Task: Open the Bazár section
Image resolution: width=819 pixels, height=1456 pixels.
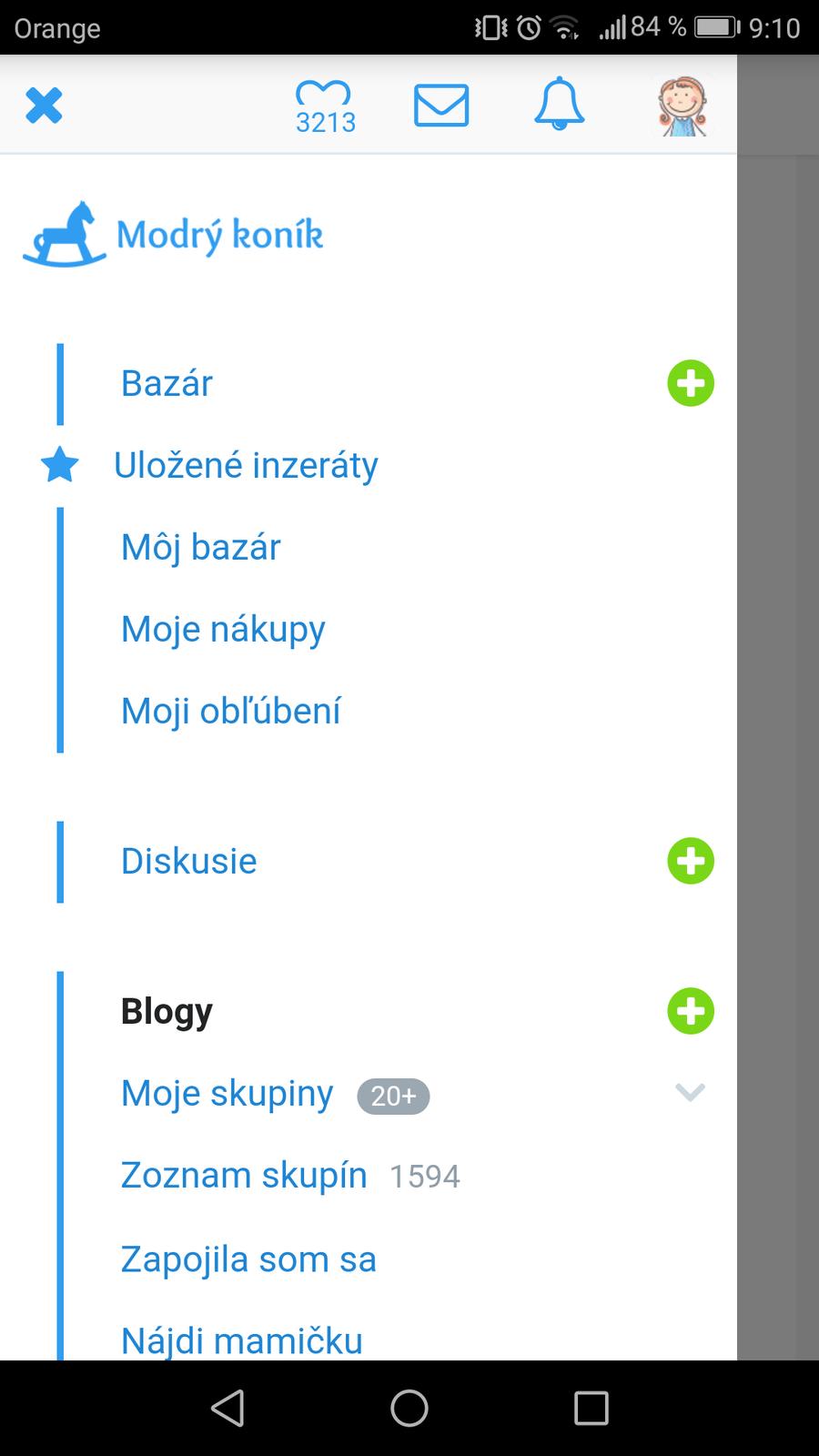Action: point(167,383)
